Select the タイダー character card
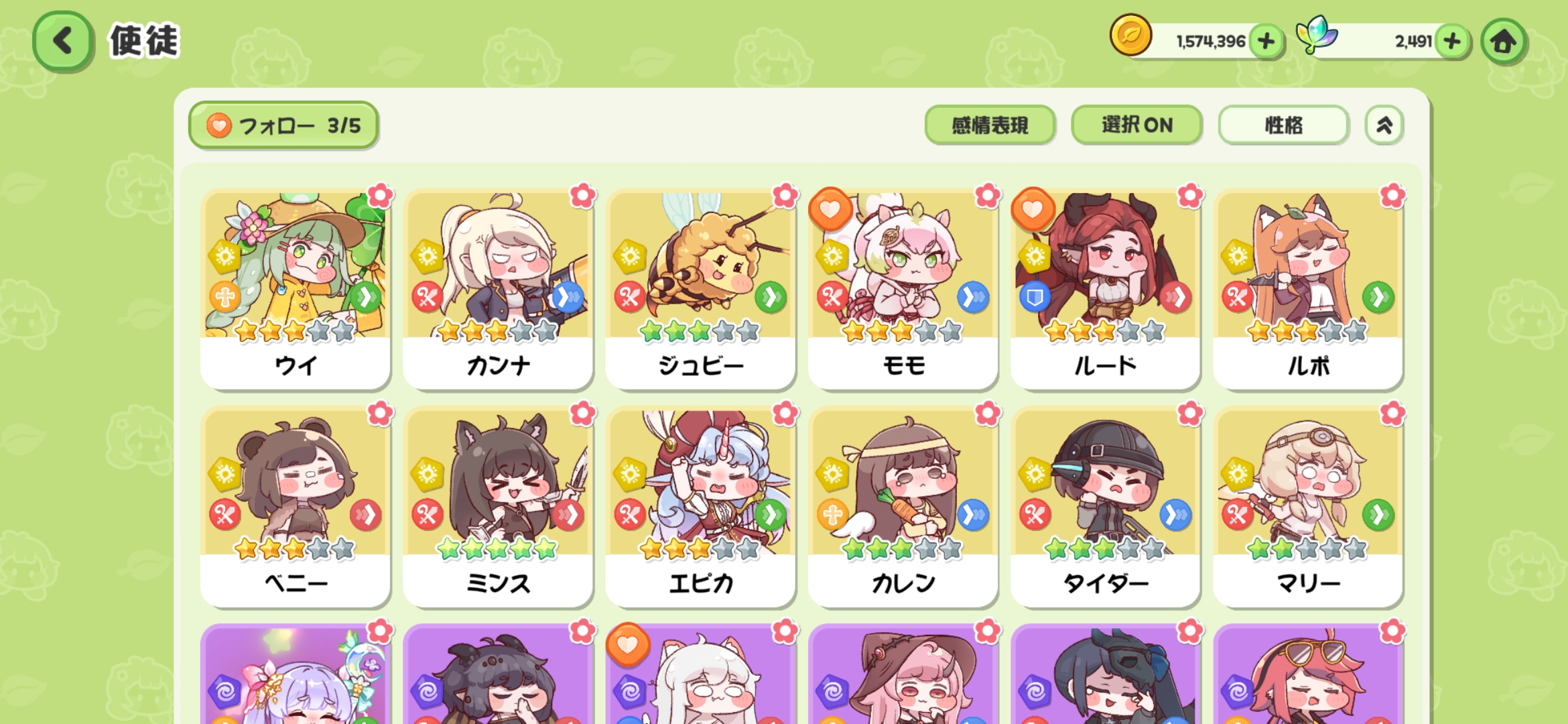Viewport: 1568px width, 724px height. 1105,506
